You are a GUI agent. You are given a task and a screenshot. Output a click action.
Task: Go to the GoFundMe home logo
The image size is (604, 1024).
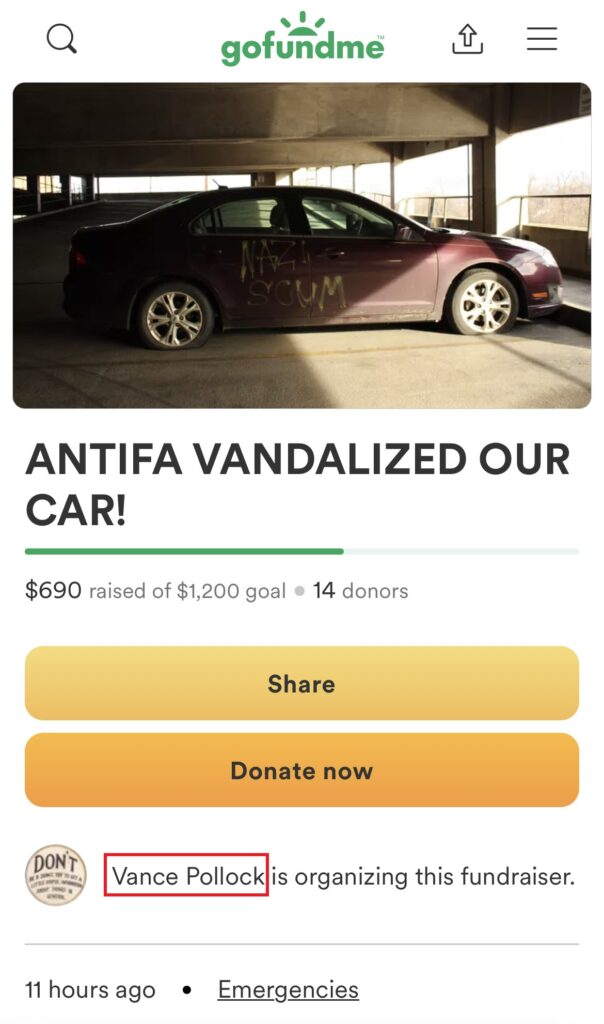coord(302,40)
